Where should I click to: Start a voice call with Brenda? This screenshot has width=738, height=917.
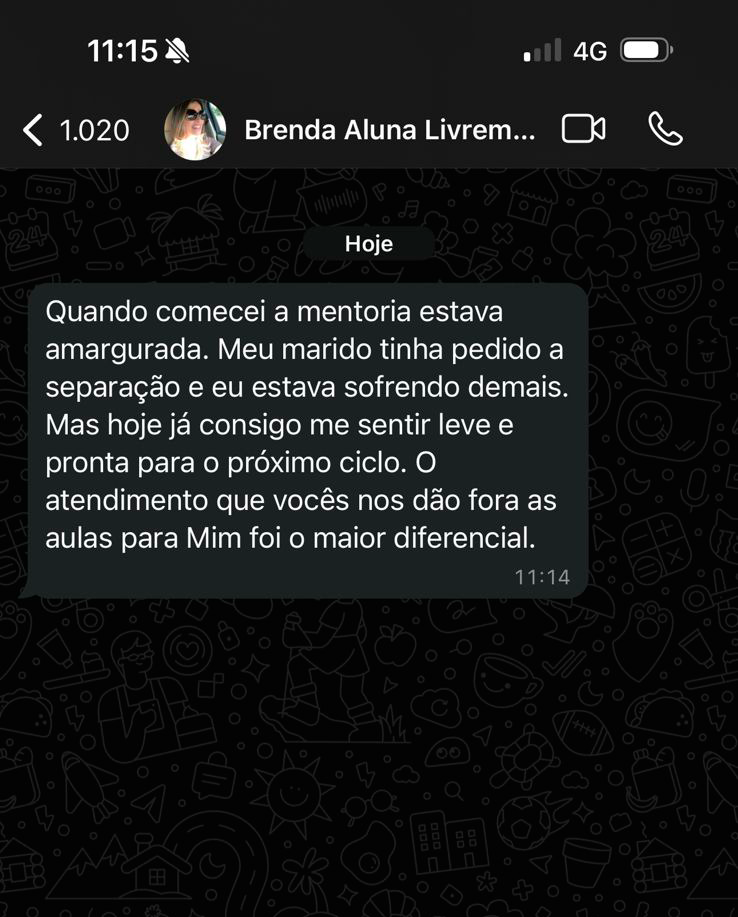(x=665, y=129)
